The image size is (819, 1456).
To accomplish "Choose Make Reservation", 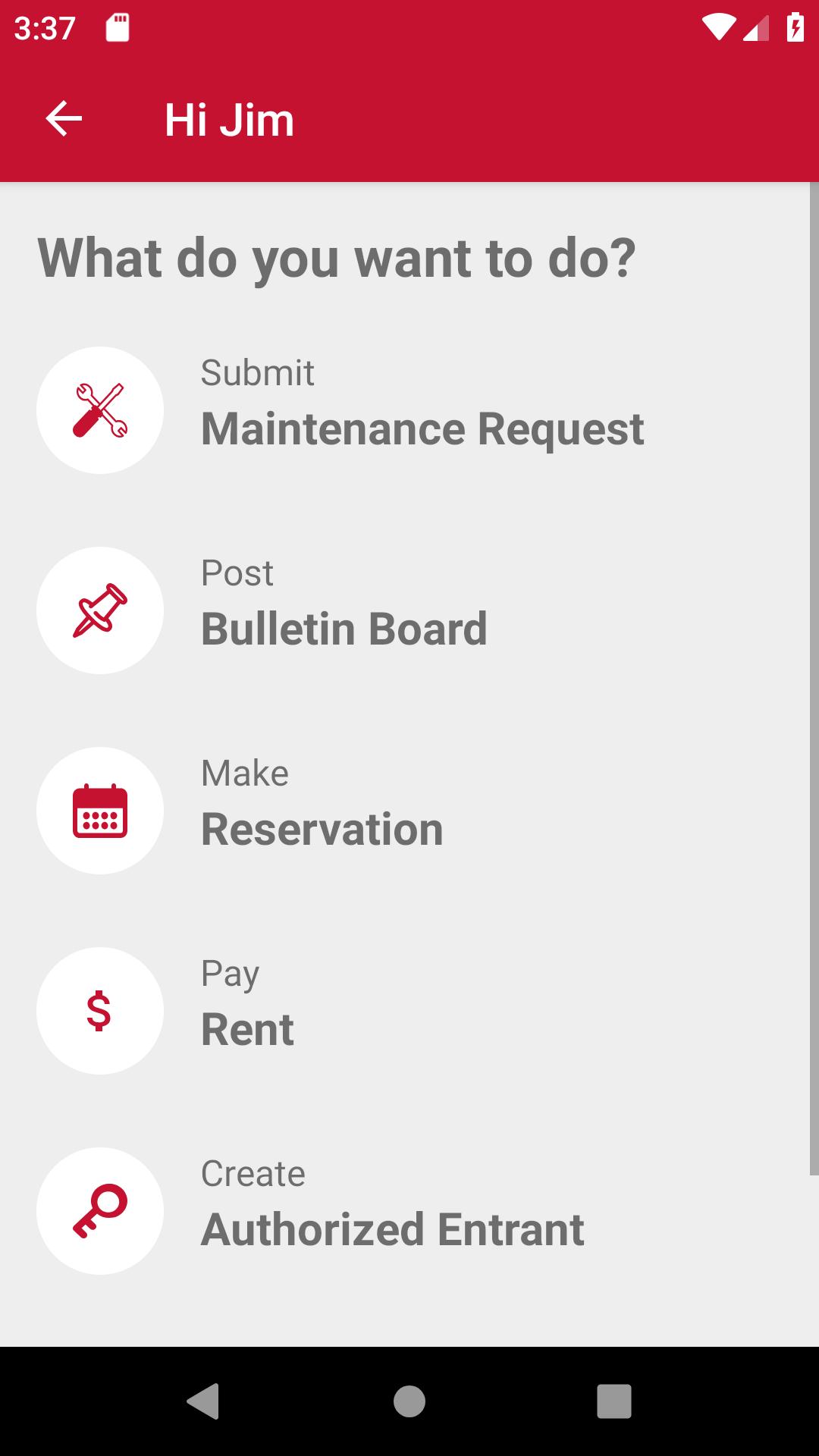I will 409,811.
